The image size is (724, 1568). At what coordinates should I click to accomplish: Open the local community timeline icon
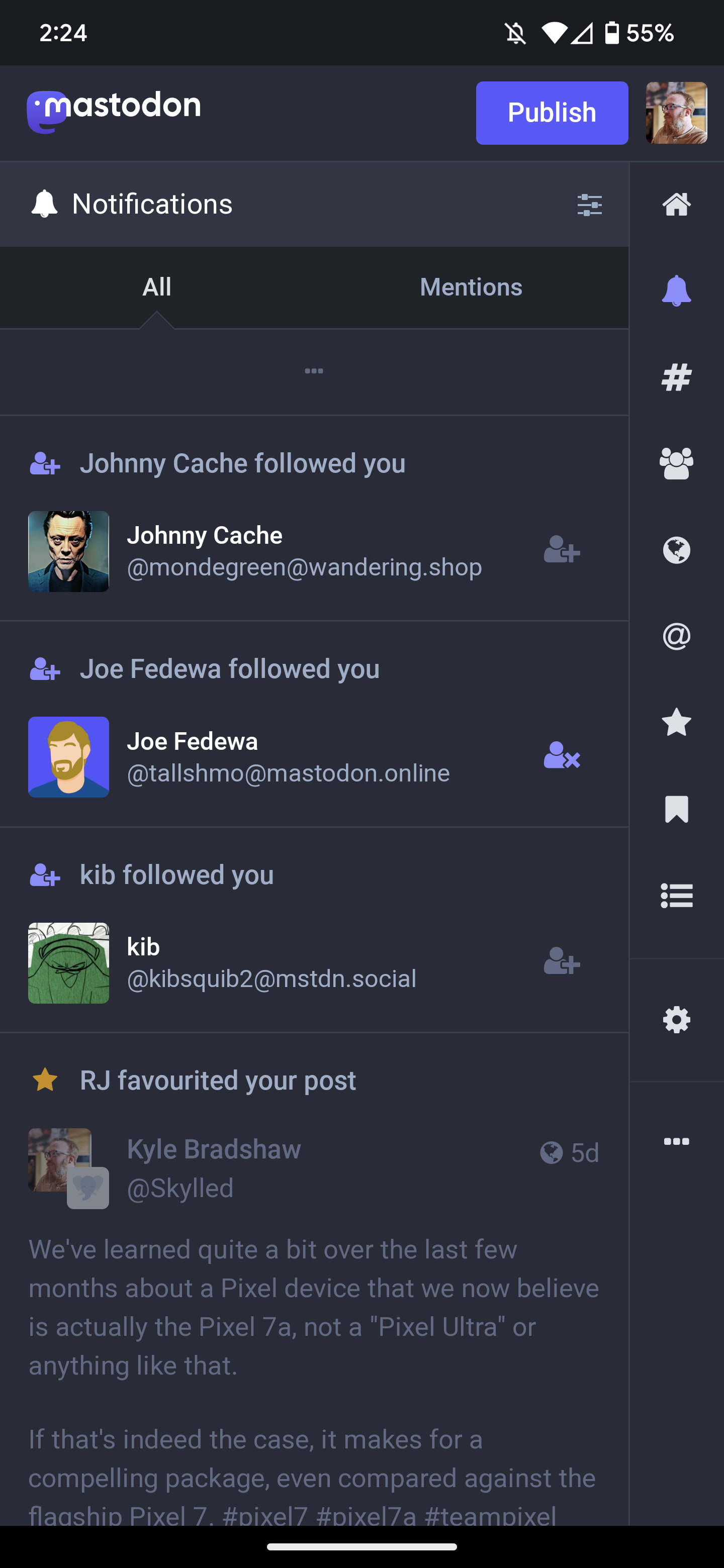click(676, 464)
